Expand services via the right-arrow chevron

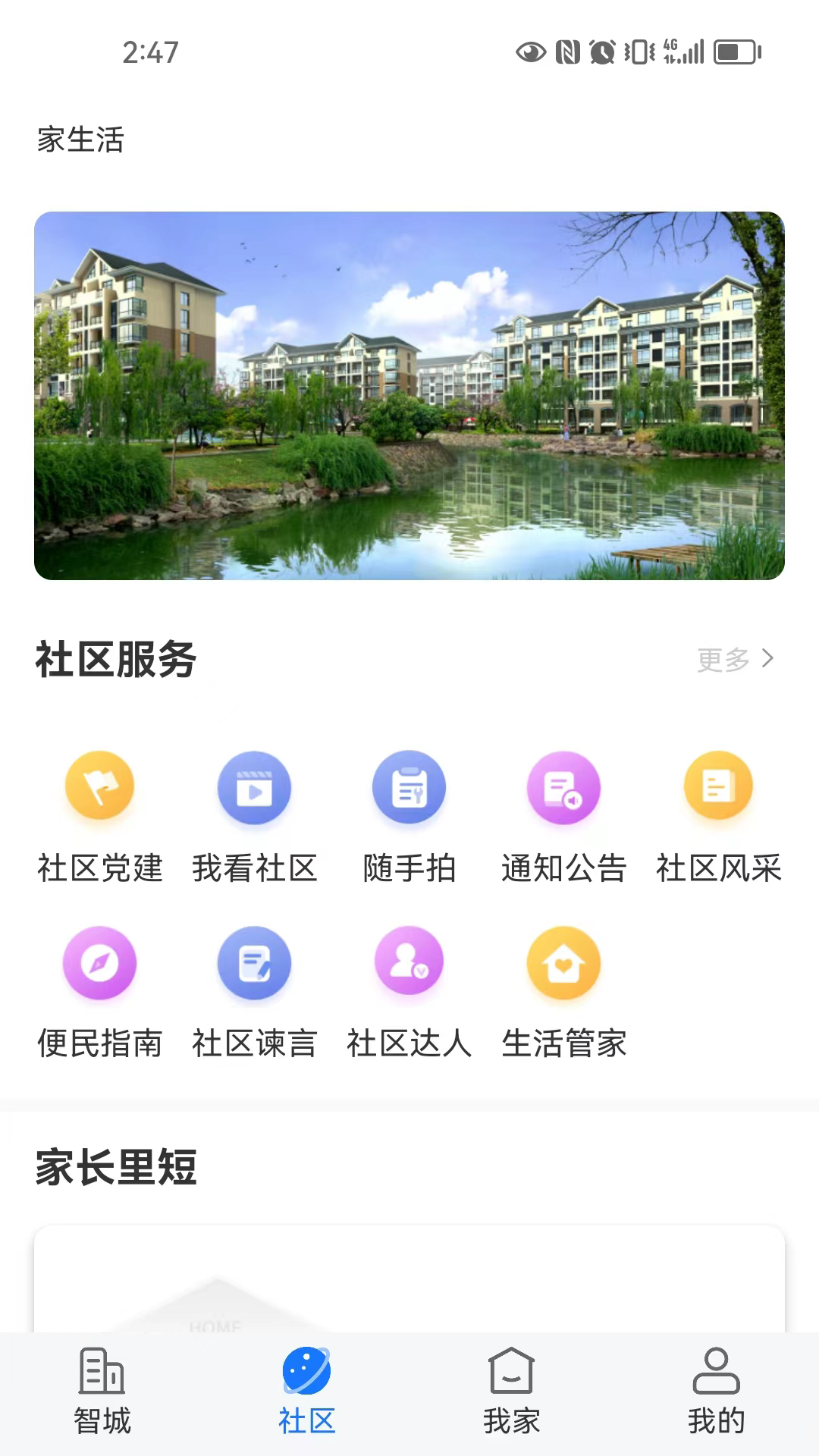pyautogui.click(x=770, y=659)
